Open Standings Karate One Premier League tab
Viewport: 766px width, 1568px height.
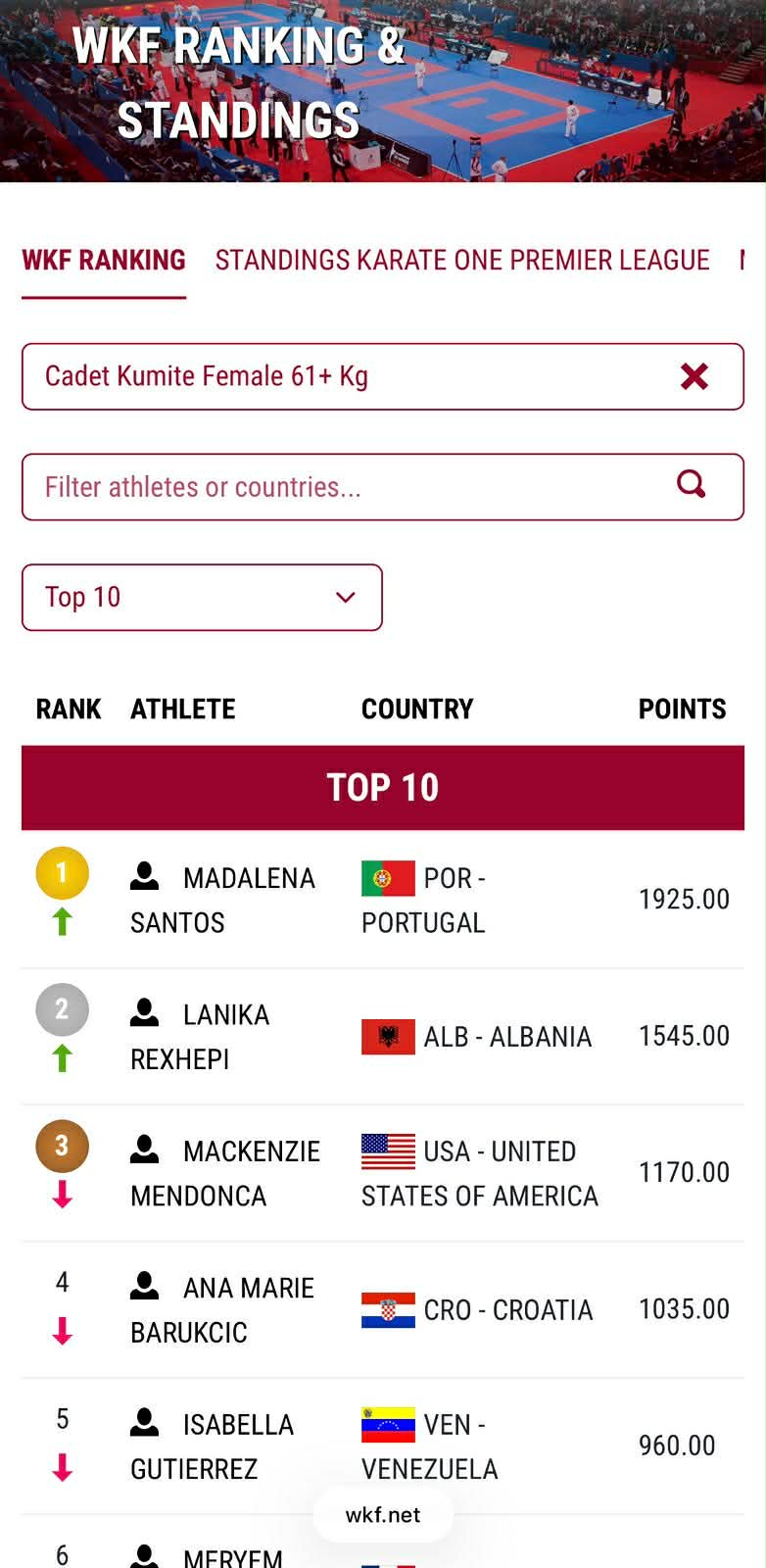coord(462,261)
